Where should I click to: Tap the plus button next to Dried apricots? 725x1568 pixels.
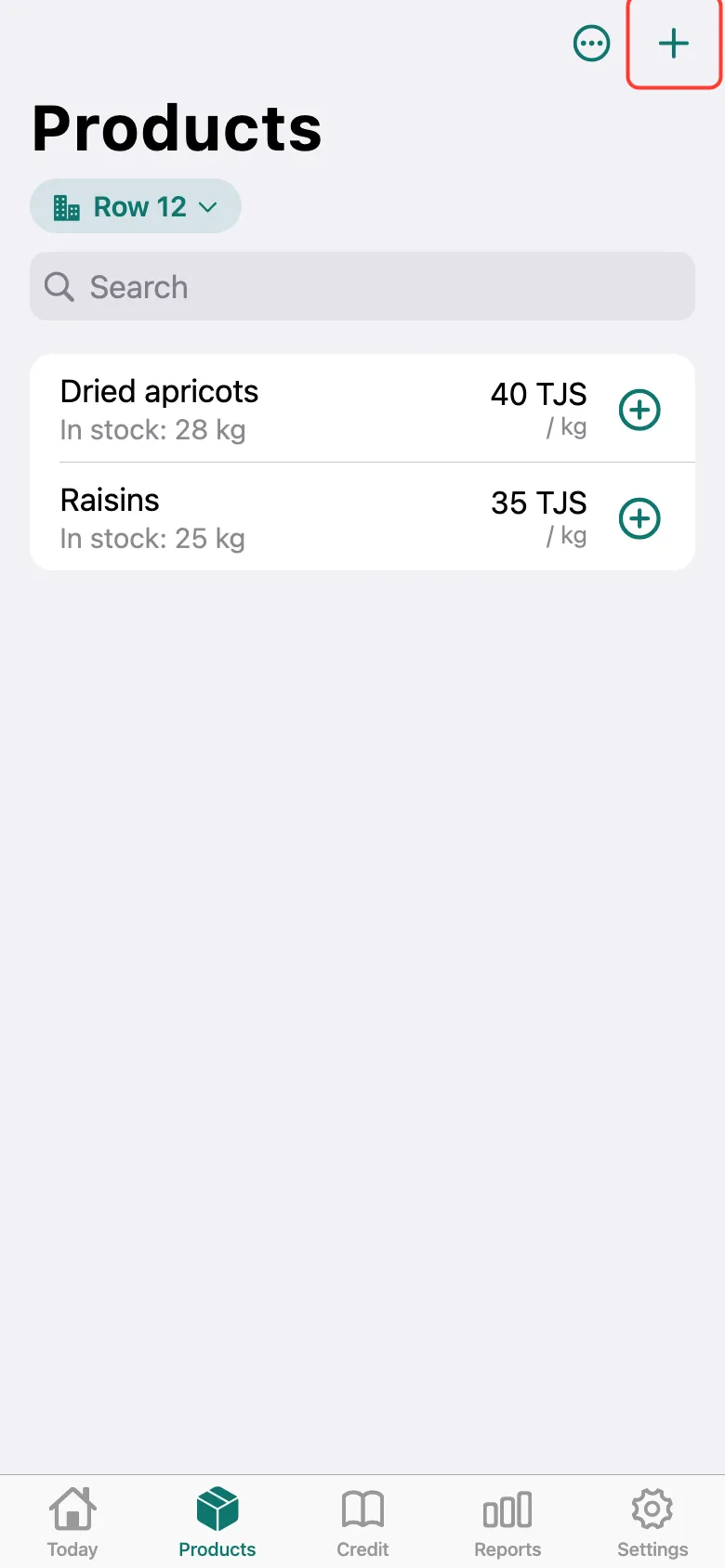639,410
